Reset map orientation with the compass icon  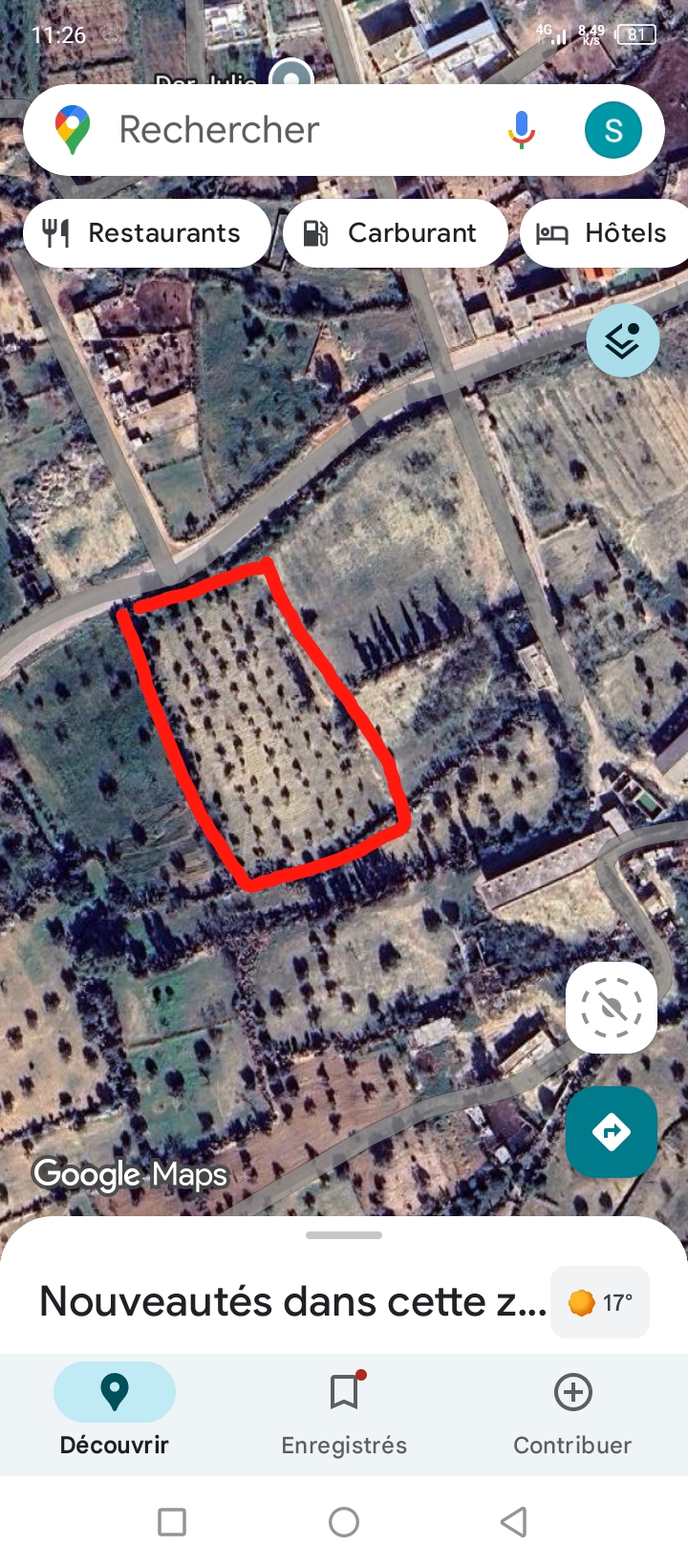click(611, 1007)
